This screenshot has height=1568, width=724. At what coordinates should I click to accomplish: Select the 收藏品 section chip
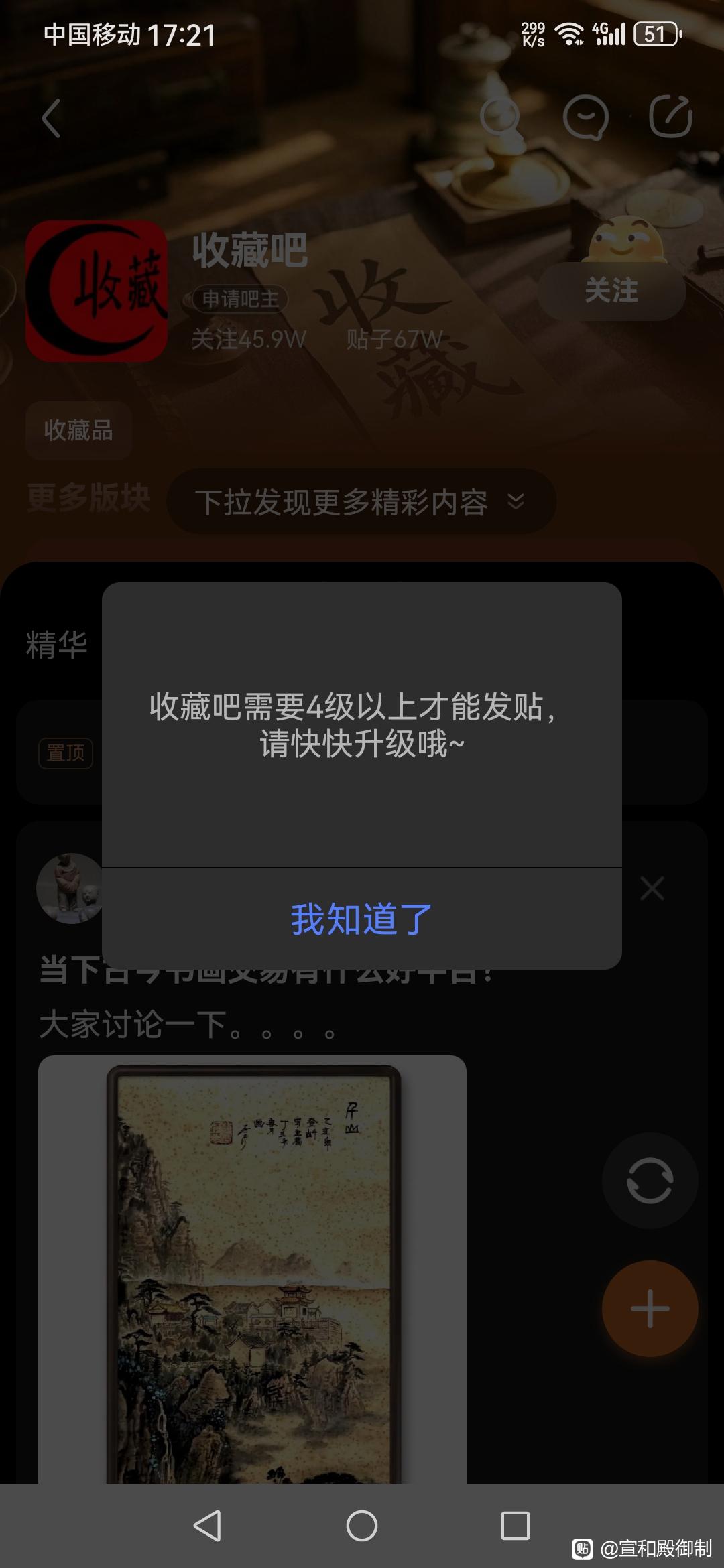(x=78, y=430)
